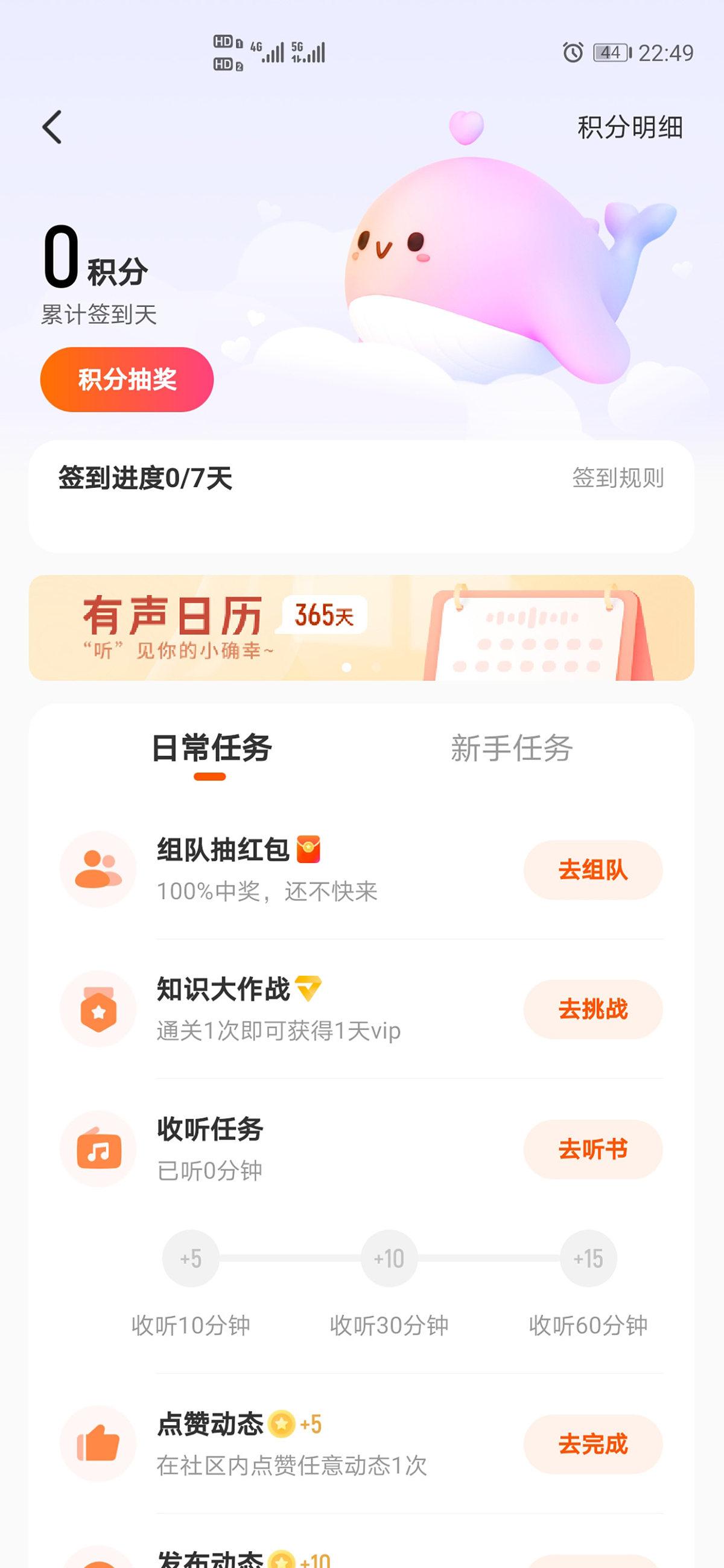The width and height of the screenshot is (724, 1568).
Task: Go back using the top-left arrow
Action: tap(52, 127)
